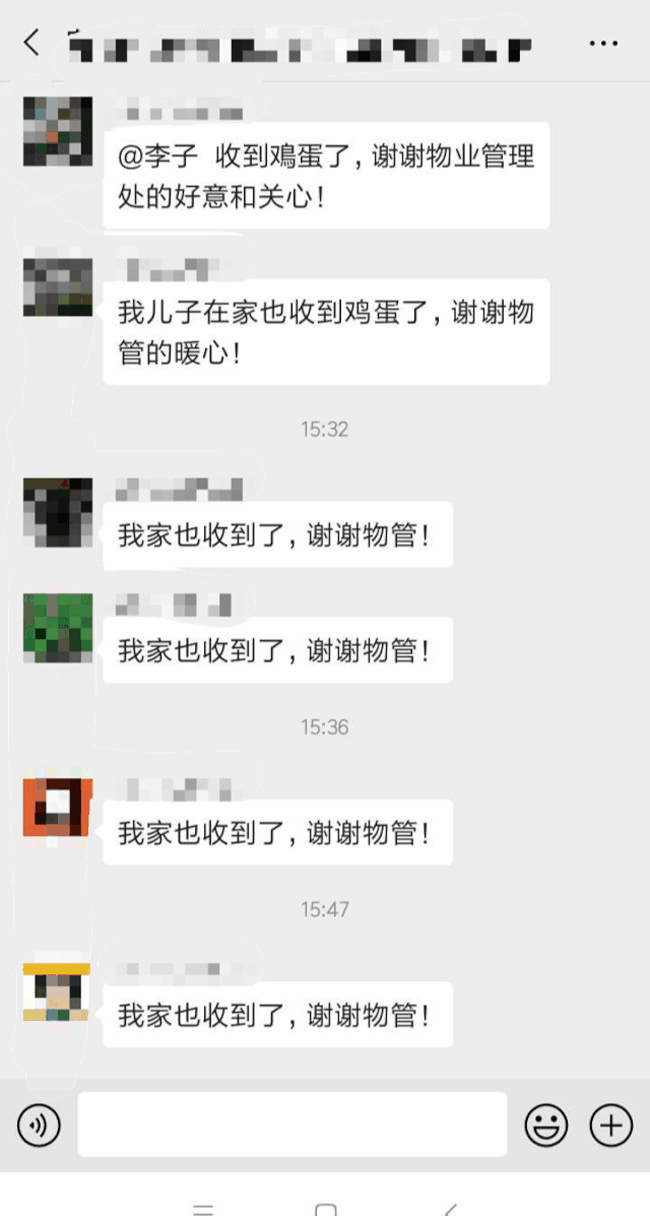Go back from this group chat
650x1216 pixels.
click(32, 43)
